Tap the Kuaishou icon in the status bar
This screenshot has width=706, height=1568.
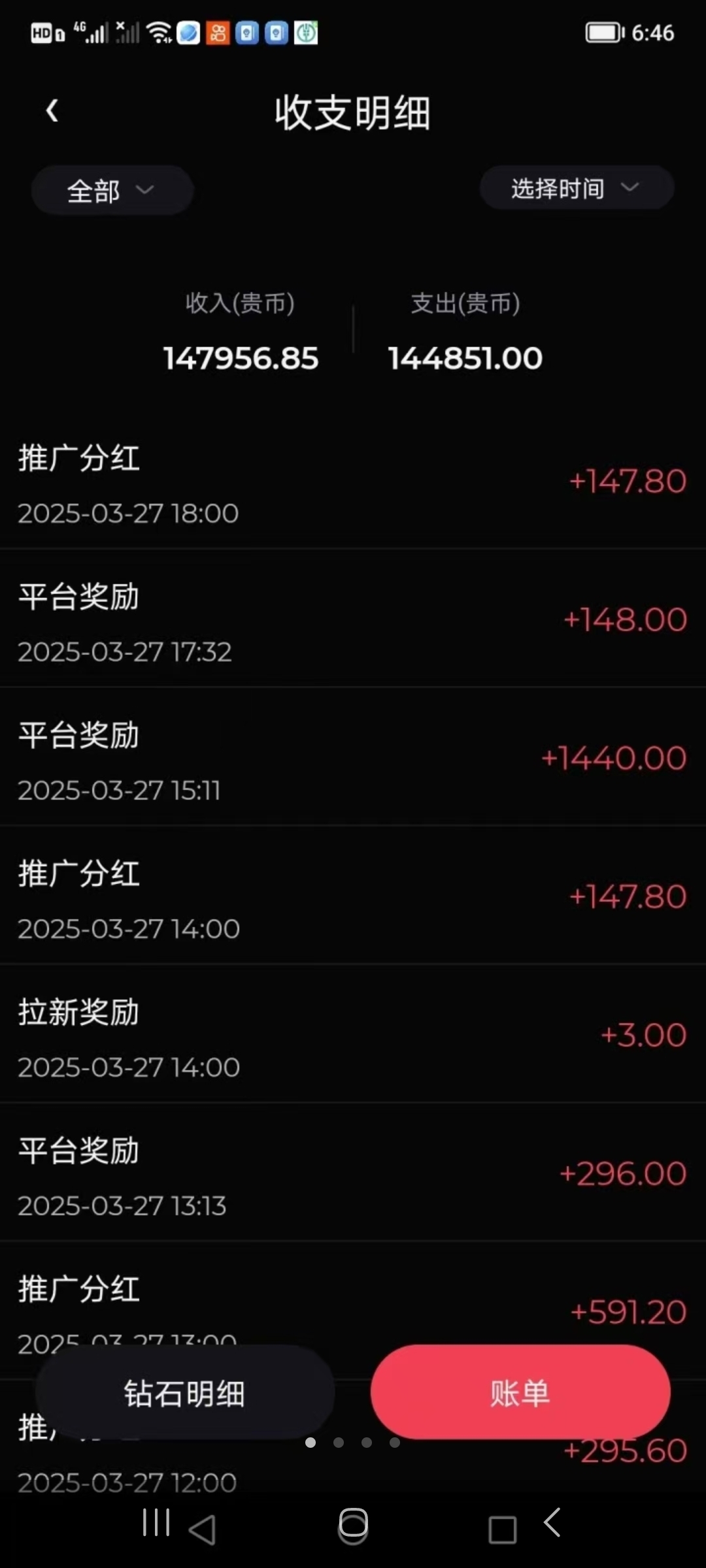tap(218, 33)
